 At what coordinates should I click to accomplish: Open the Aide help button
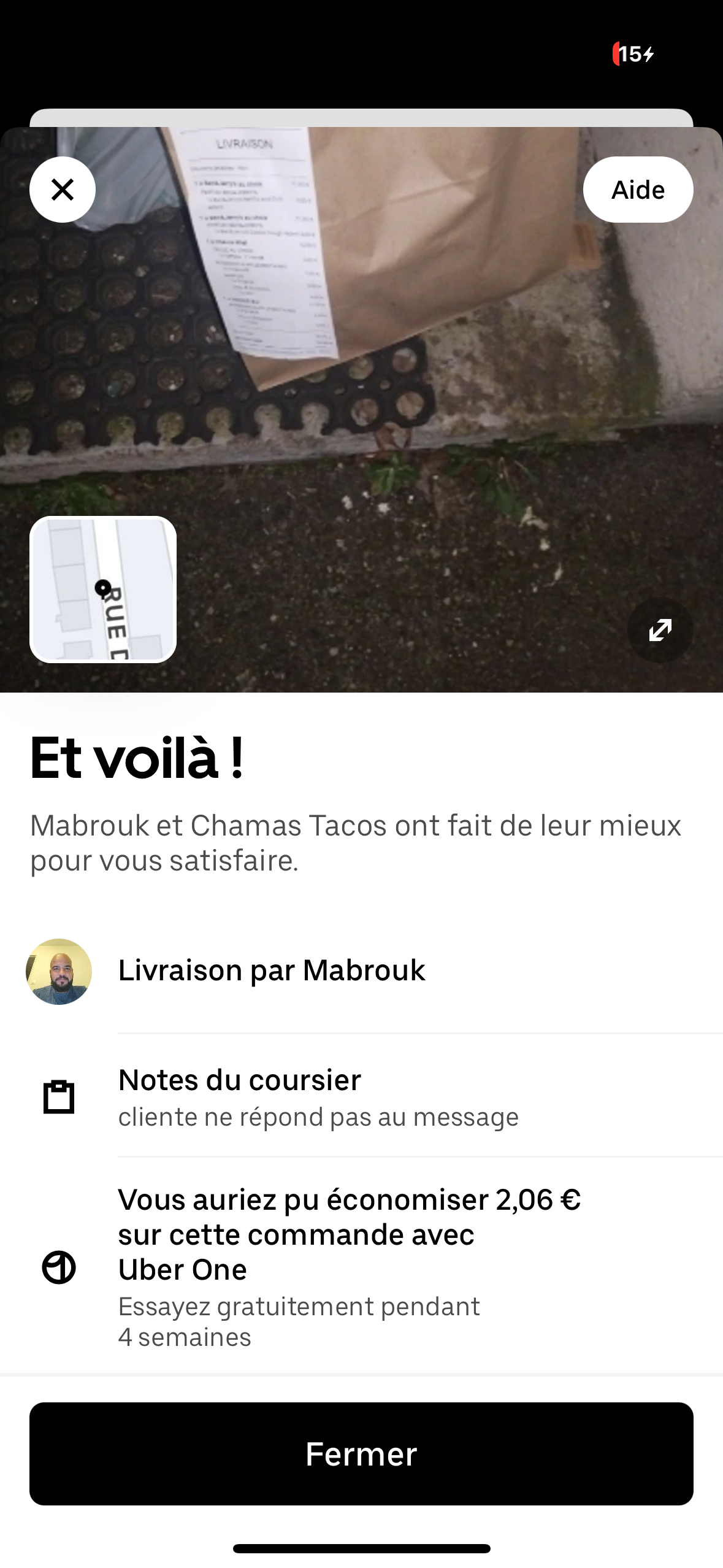[638, 190]
